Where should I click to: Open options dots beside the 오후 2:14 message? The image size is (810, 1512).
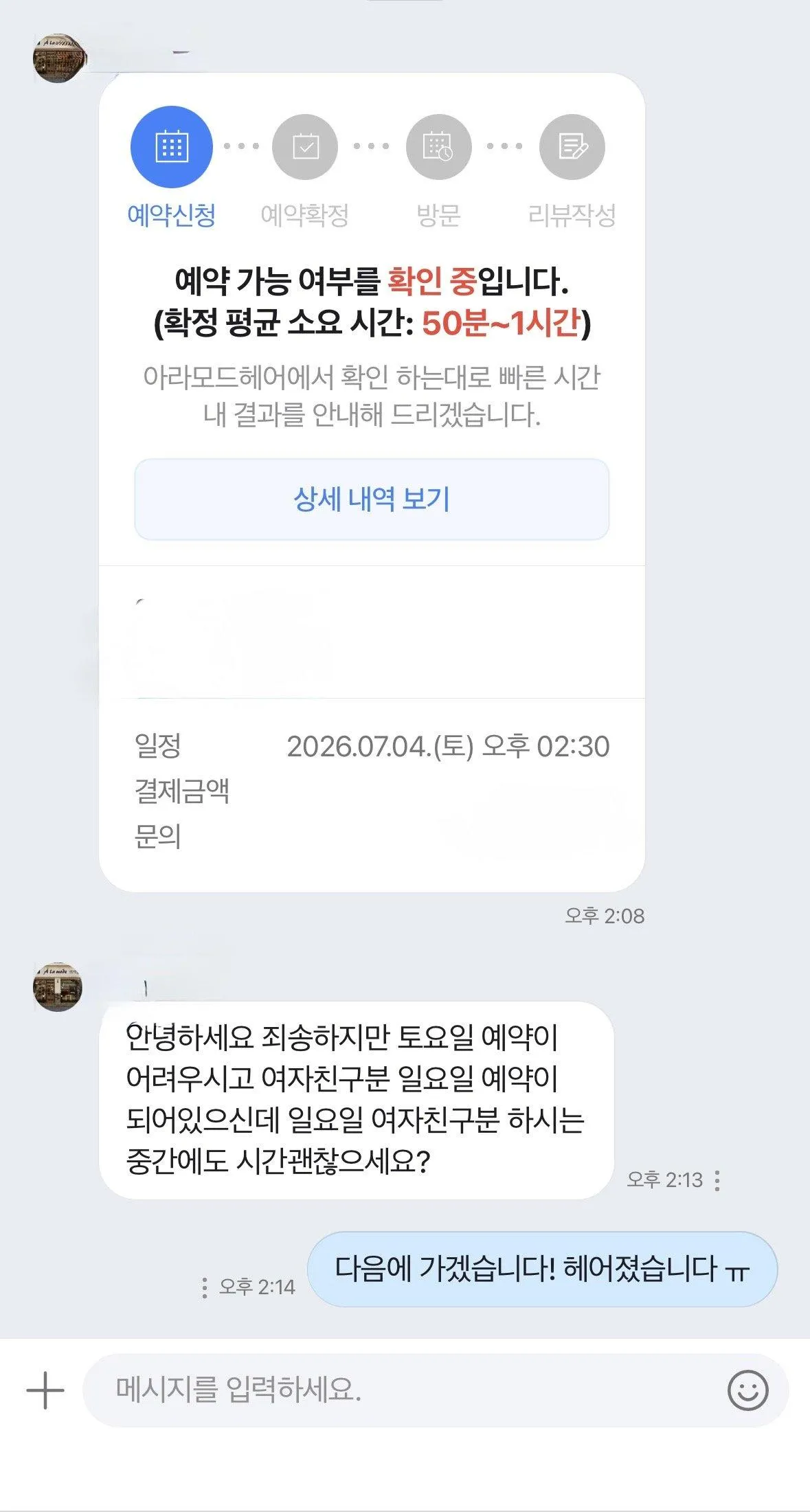click(x=204, y=1287)
